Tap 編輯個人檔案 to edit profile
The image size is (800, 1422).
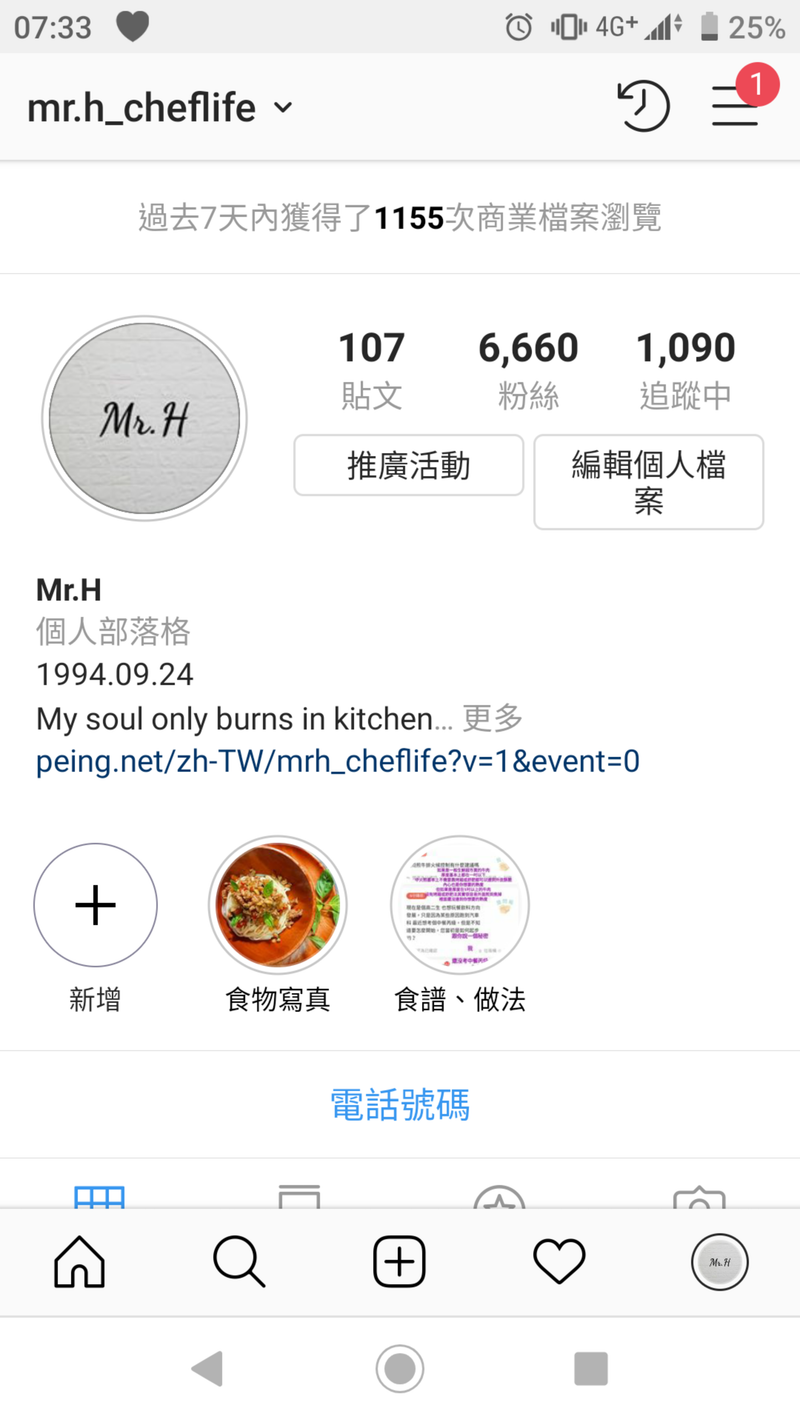(x=649, y=482)
